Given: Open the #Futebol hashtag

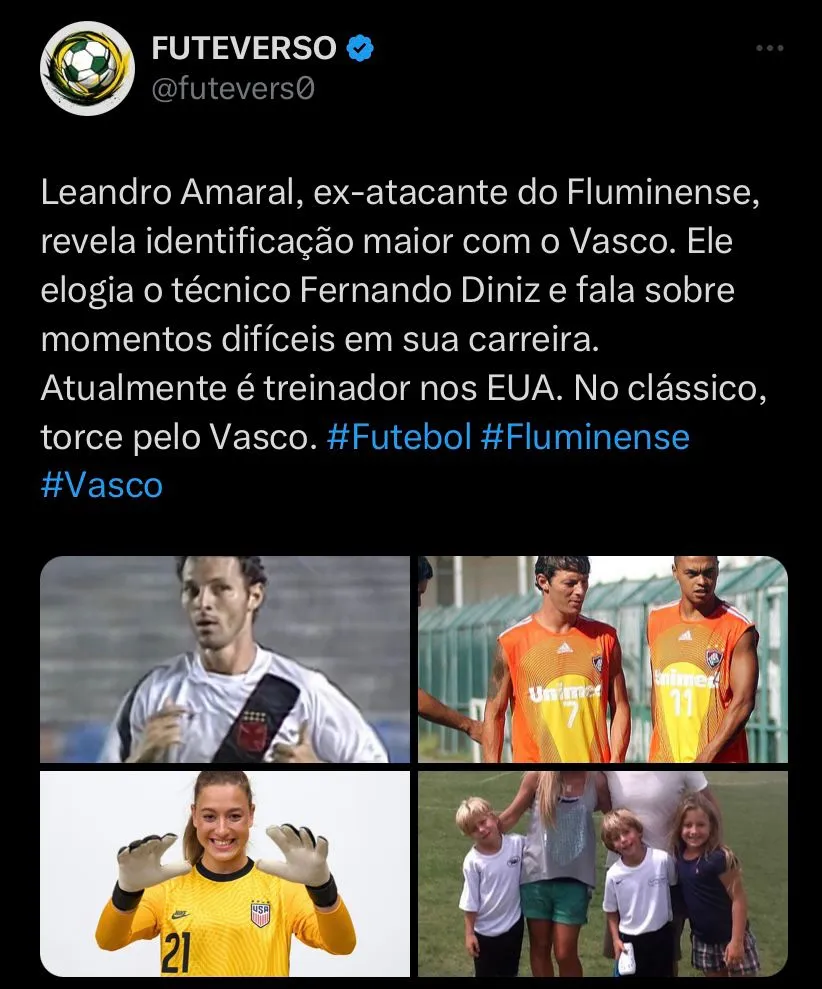Looking at the screenshot, I should tap(399, 437).
